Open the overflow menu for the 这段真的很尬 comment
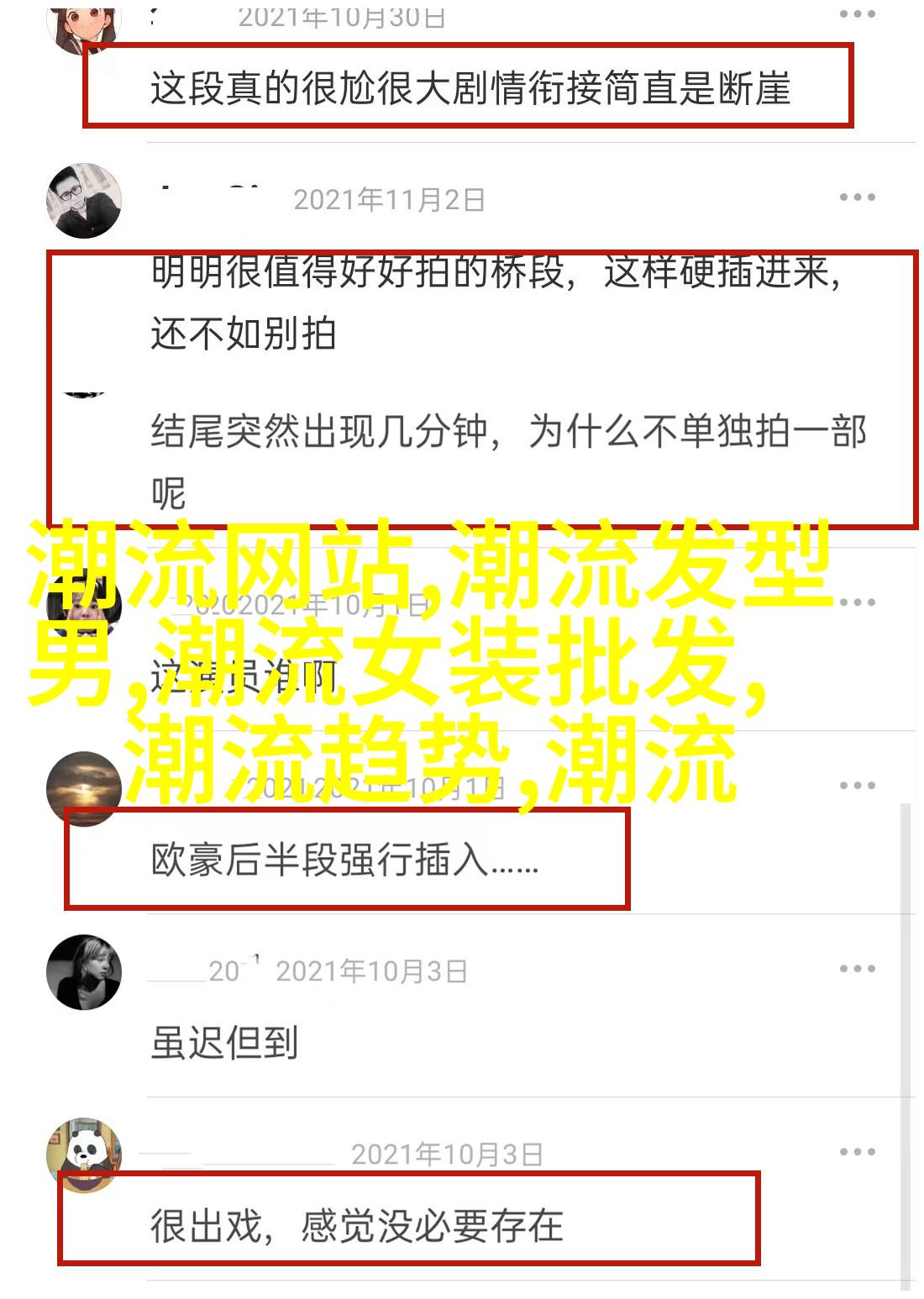924x1299 pixels. [857, 14]
